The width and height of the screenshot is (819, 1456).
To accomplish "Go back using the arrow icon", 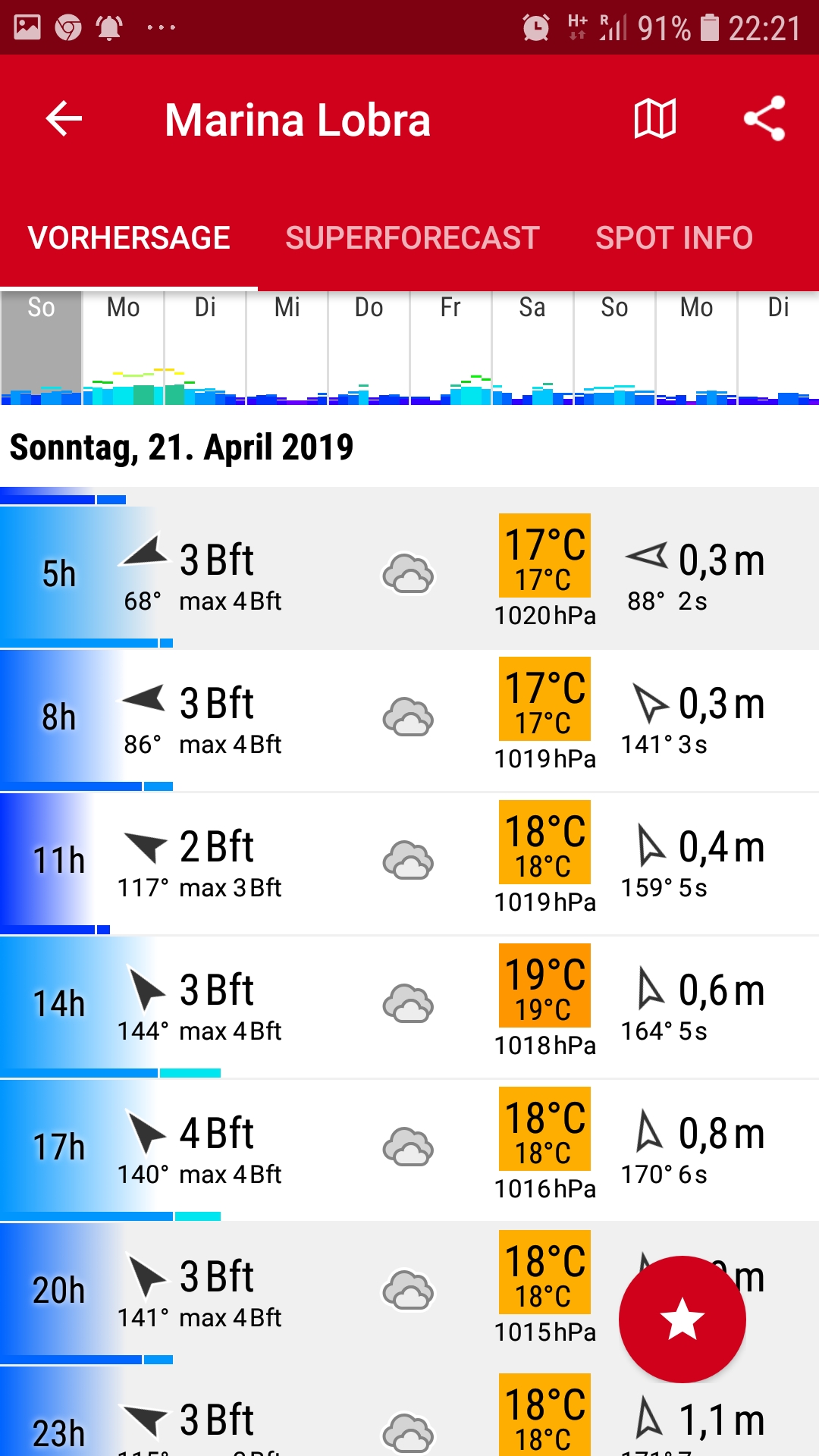I will (64, 119).
